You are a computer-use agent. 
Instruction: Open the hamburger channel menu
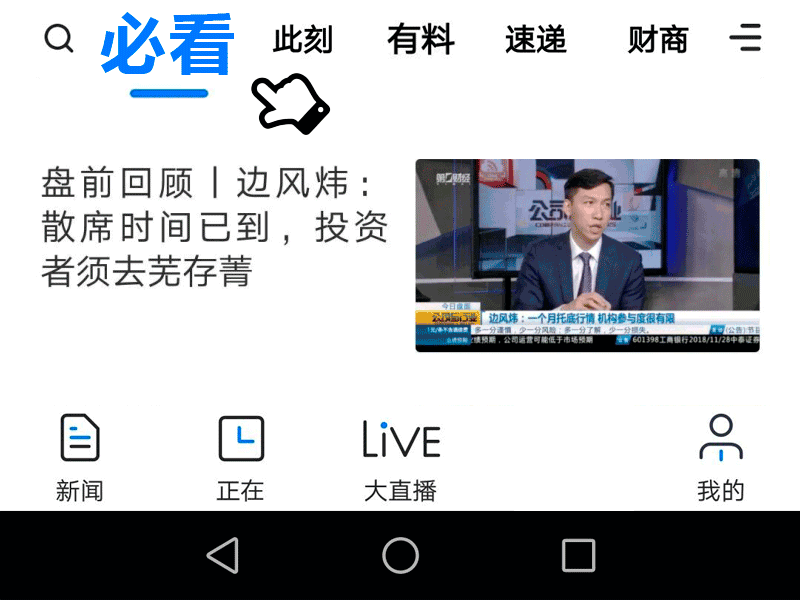(x=745, y=39)
